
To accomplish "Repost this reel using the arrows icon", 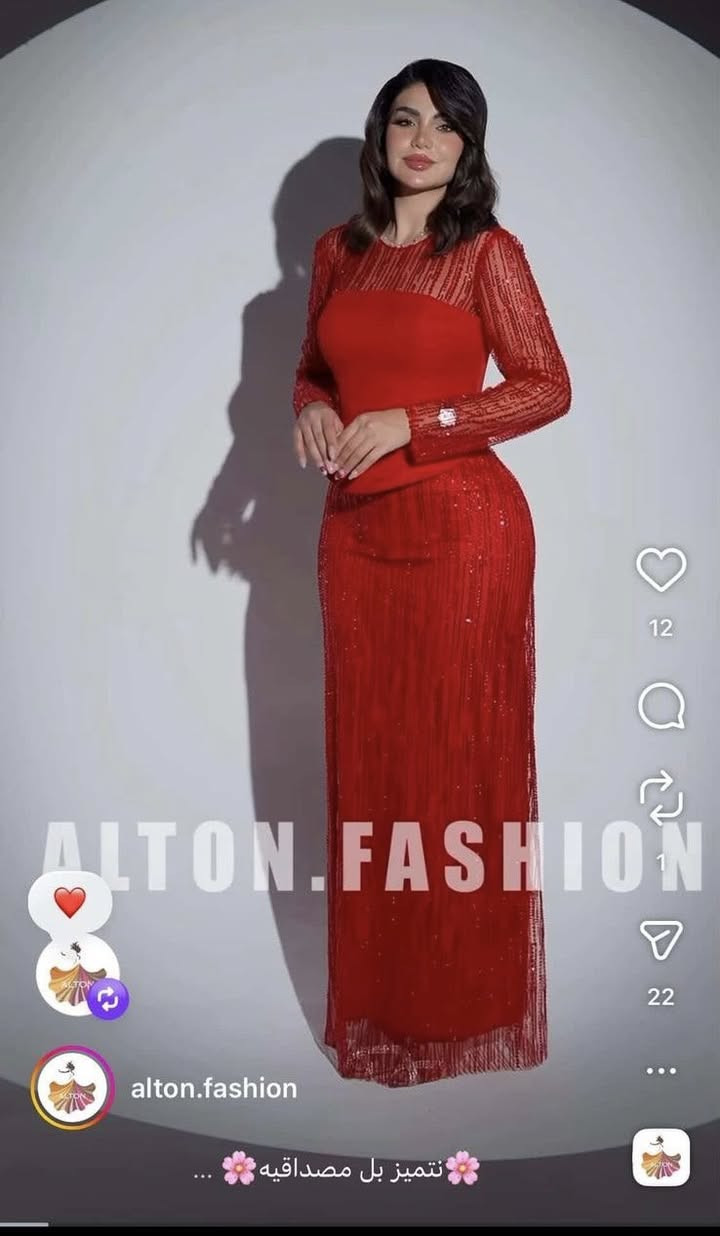I will 661,799.
